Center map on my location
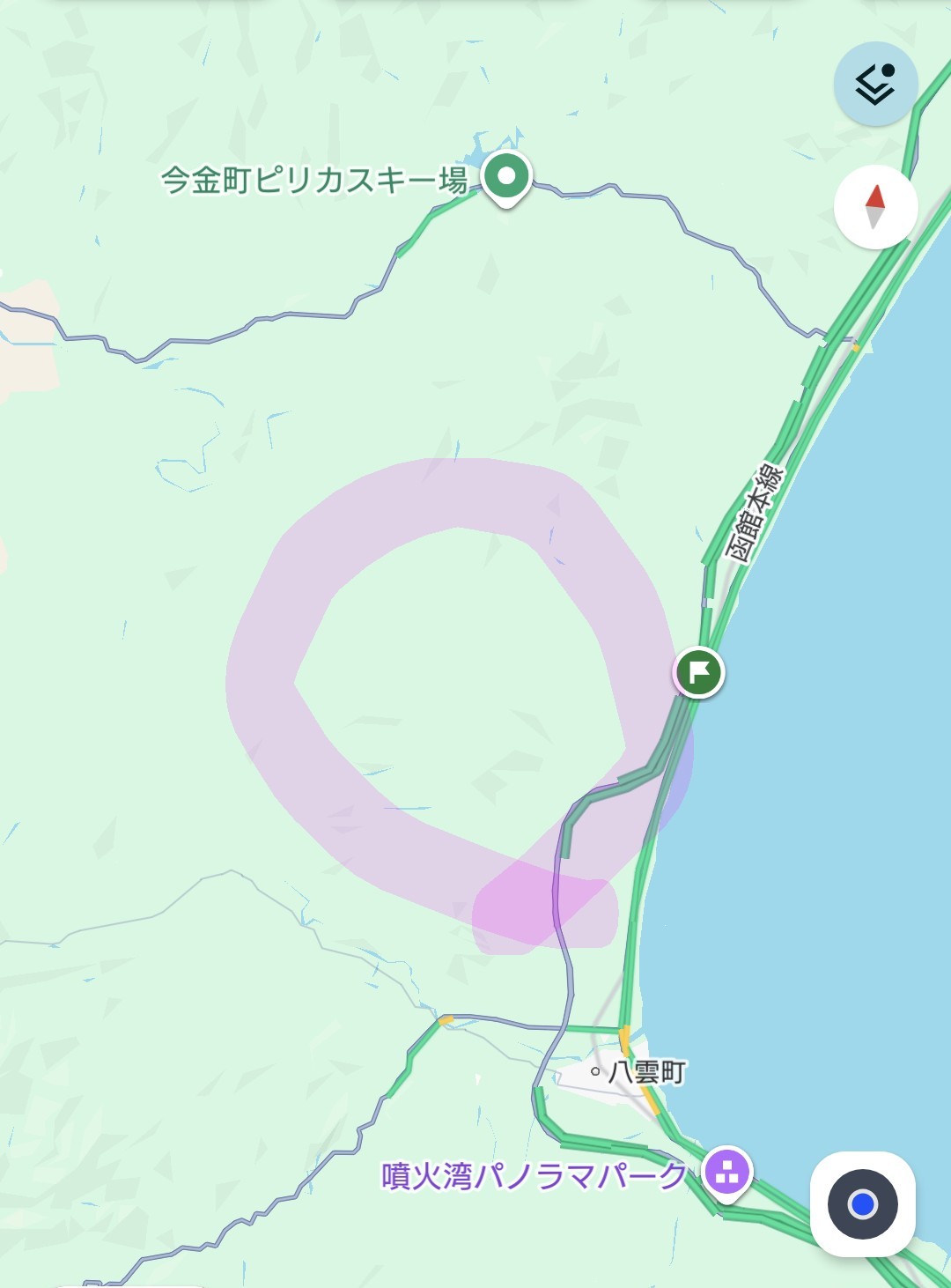The image size is (951, 1288). 863,1203
